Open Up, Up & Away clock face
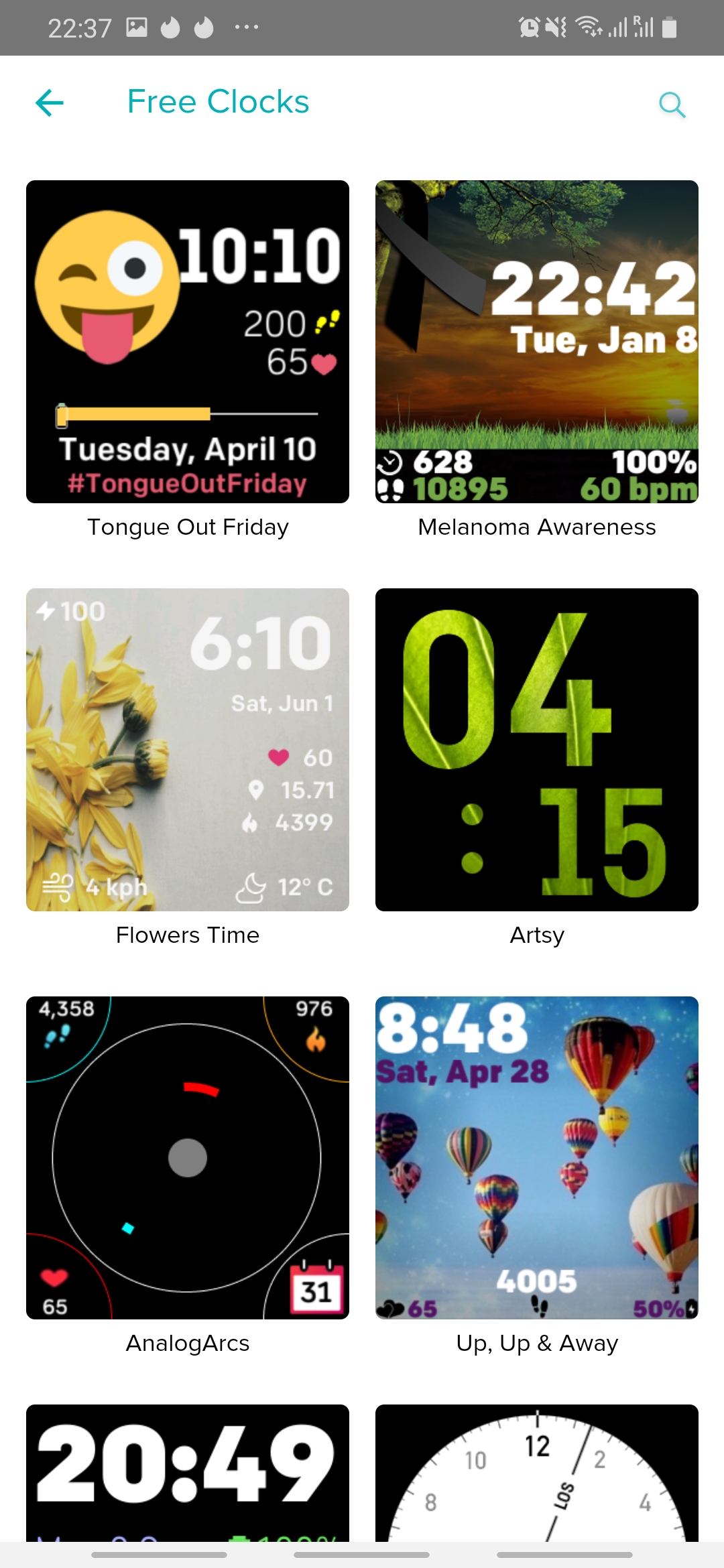This screenshot has width=724, height=1568. pos(536,1157)
